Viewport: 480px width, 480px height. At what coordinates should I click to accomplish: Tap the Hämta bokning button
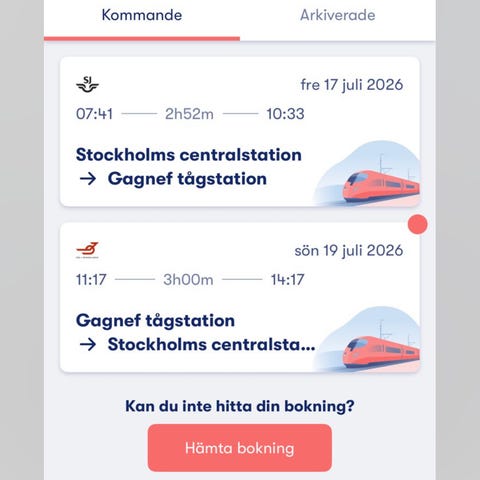click(240, 448)
